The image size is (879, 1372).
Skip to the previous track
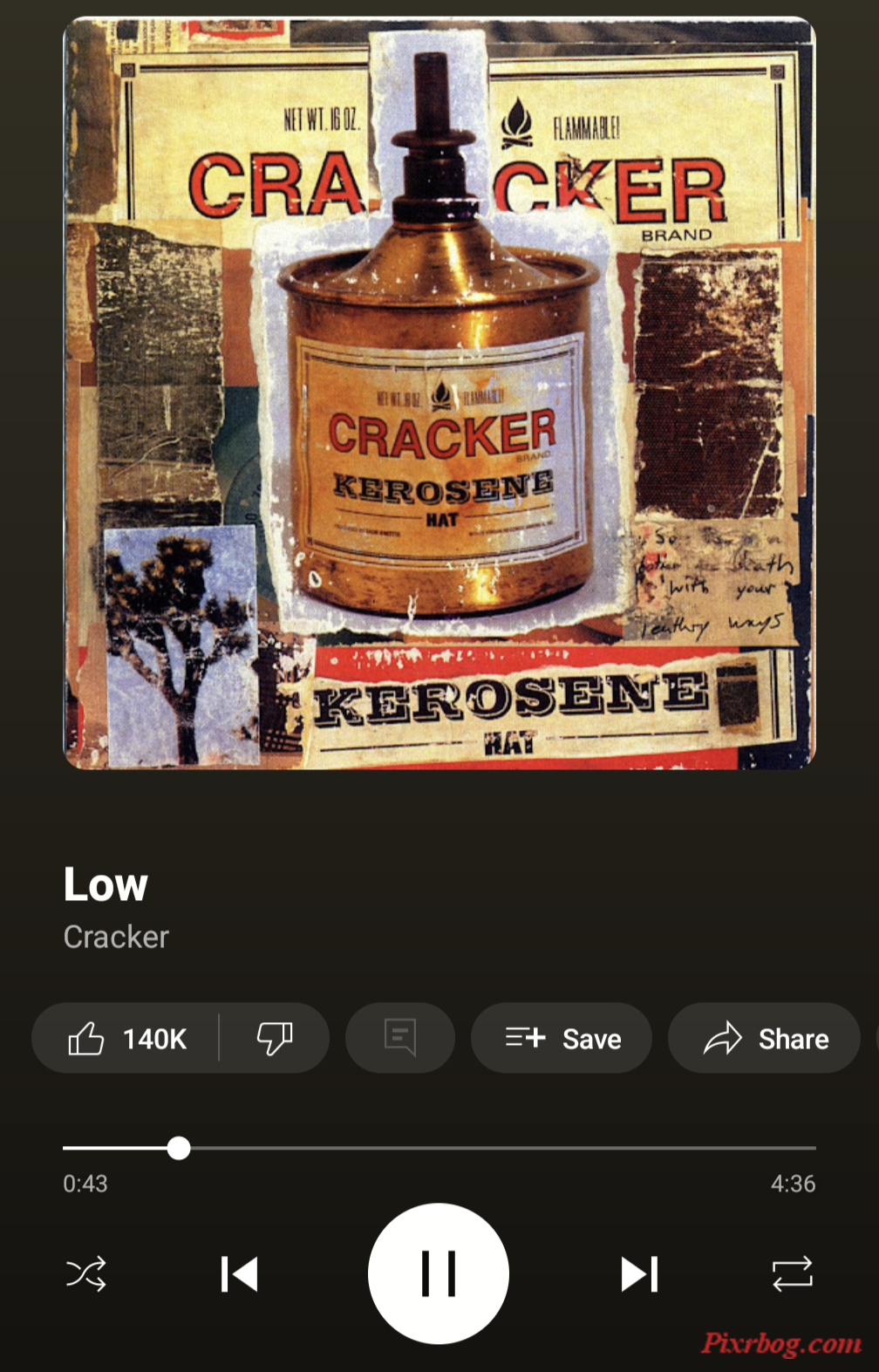[x=239, y=1274]
